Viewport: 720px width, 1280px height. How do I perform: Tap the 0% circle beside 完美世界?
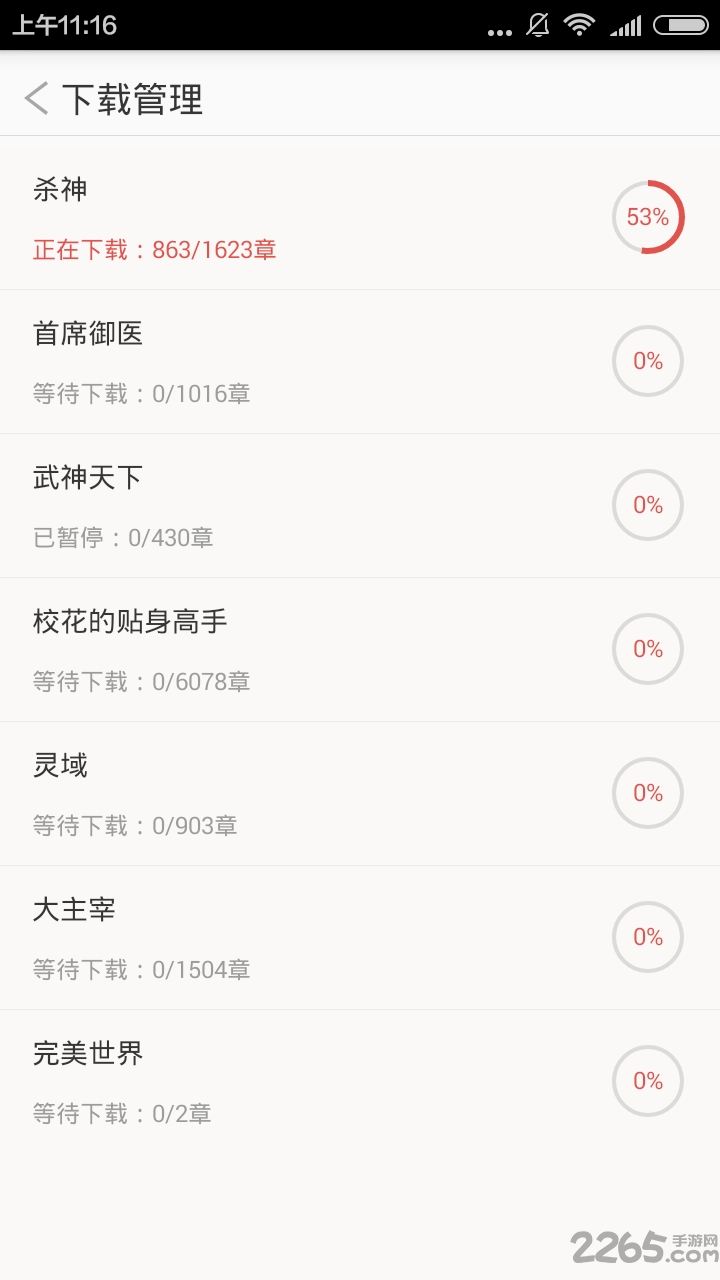(x=648, y=1081)
